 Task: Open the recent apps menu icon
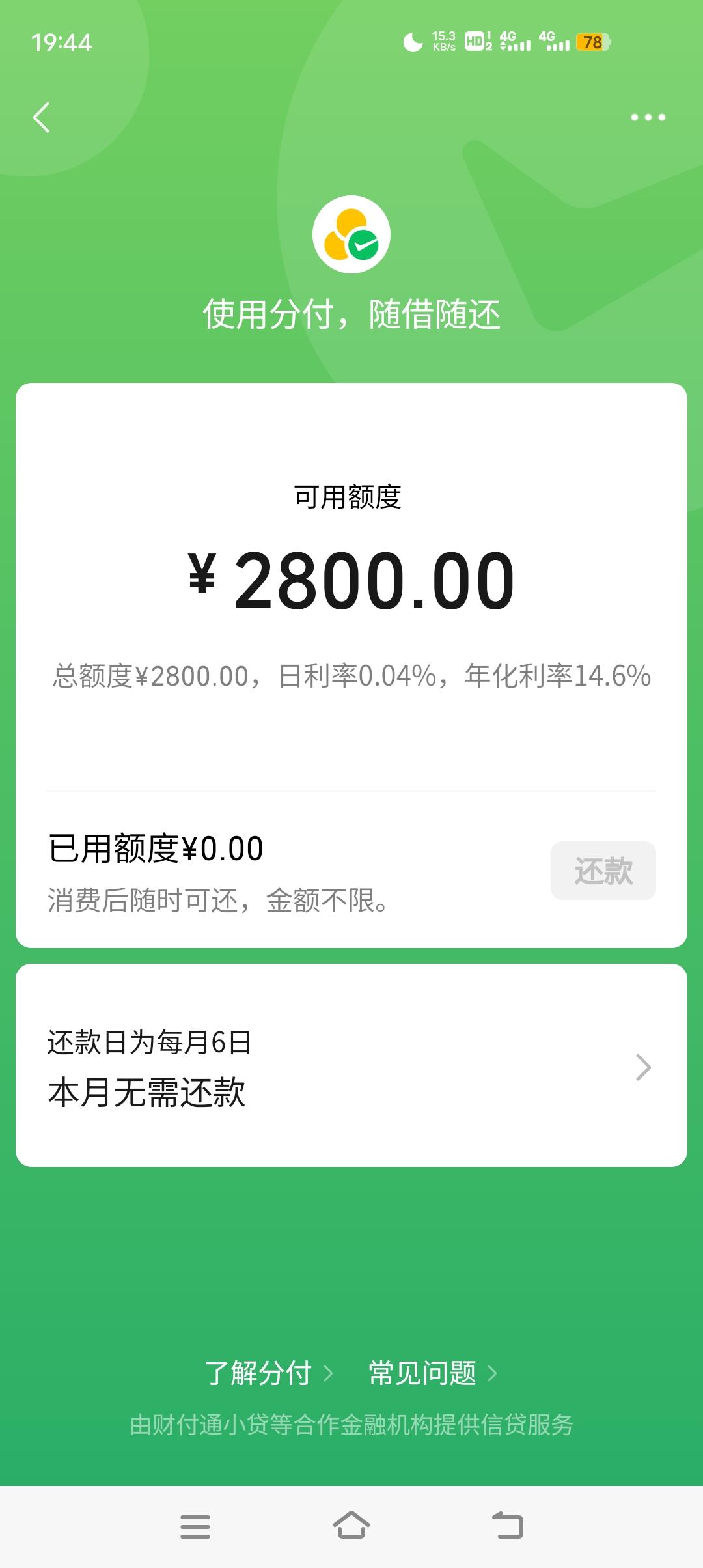pyautogui.click(x=195, y=1527)
